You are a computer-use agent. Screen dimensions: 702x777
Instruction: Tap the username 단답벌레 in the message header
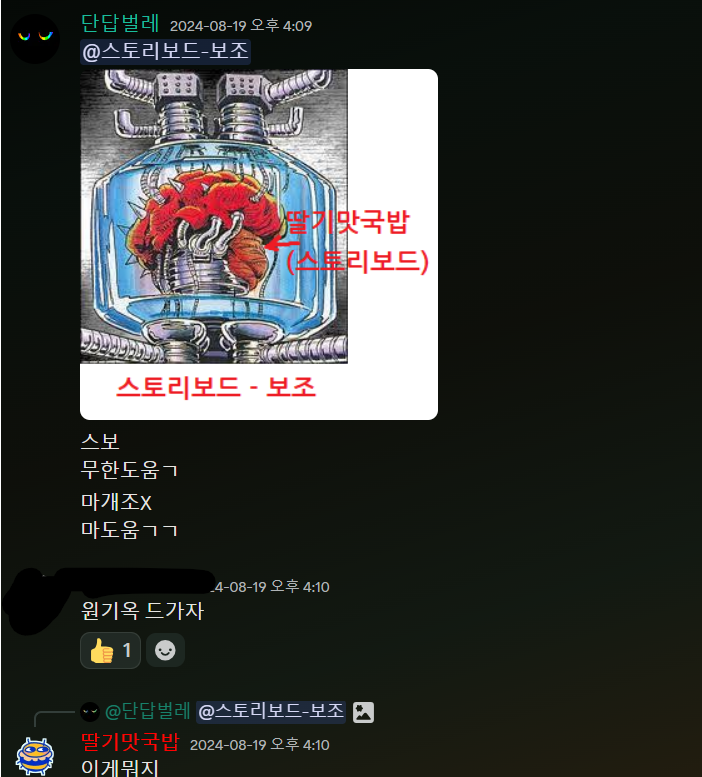coord(120,24)
